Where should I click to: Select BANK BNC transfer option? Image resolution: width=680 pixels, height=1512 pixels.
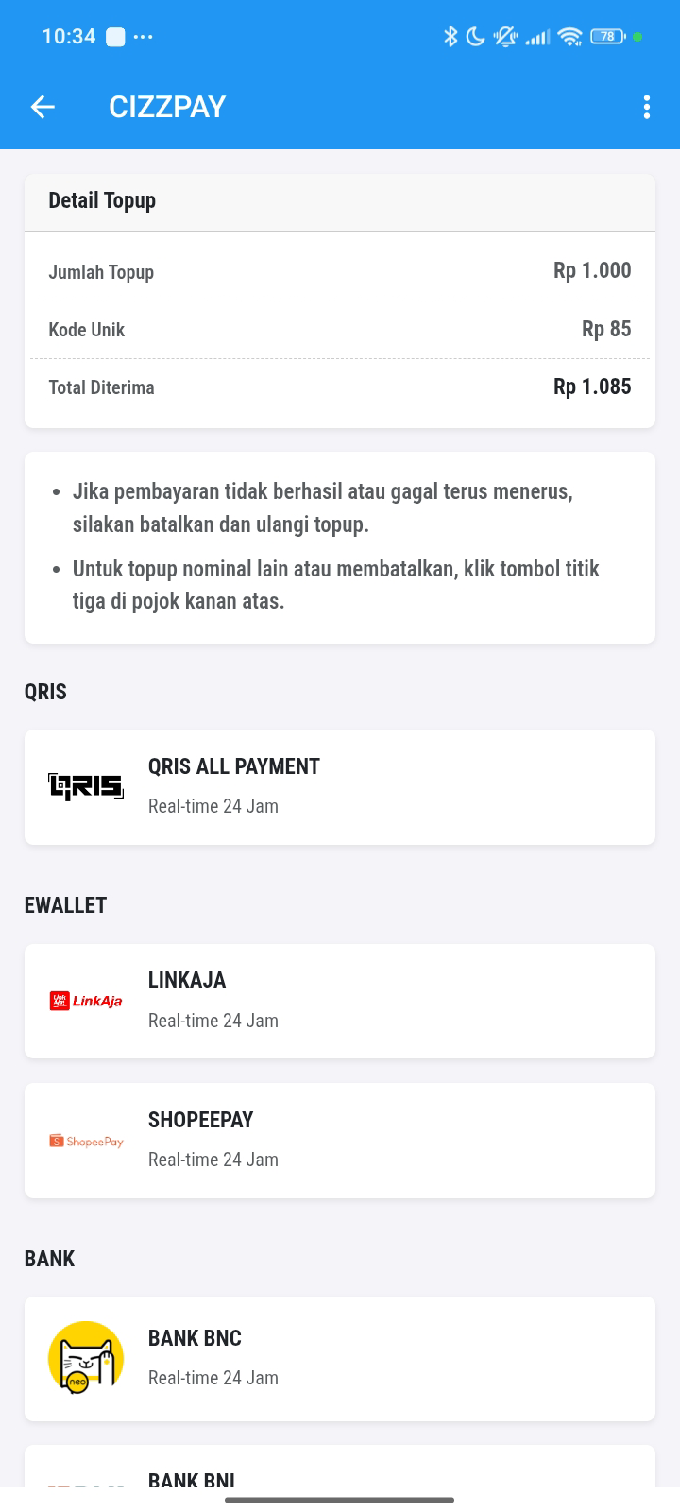click(339, 1358)
